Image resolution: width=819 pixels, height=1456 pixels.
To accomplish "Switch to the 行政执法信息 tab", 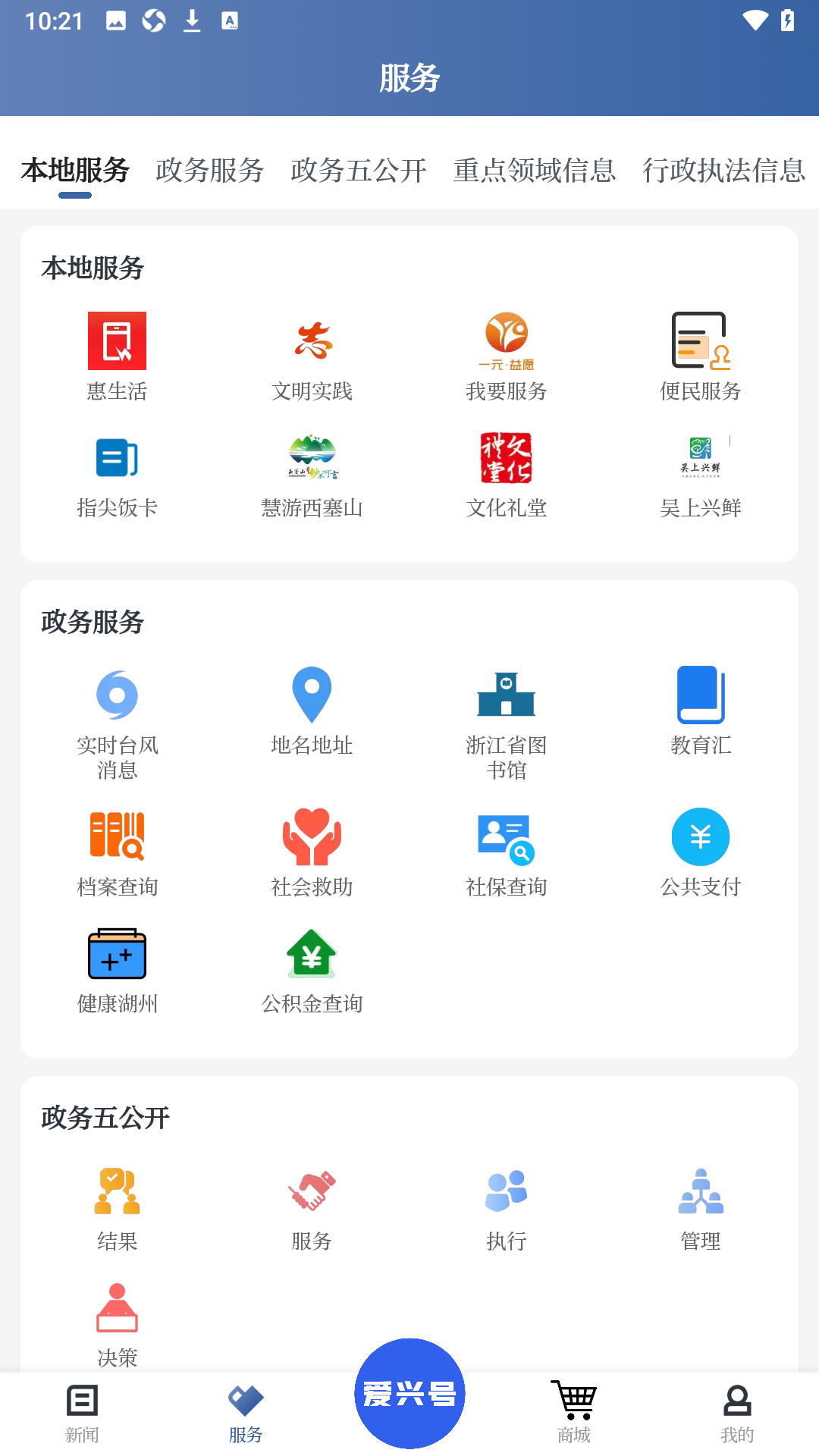I will coord(723,170).
